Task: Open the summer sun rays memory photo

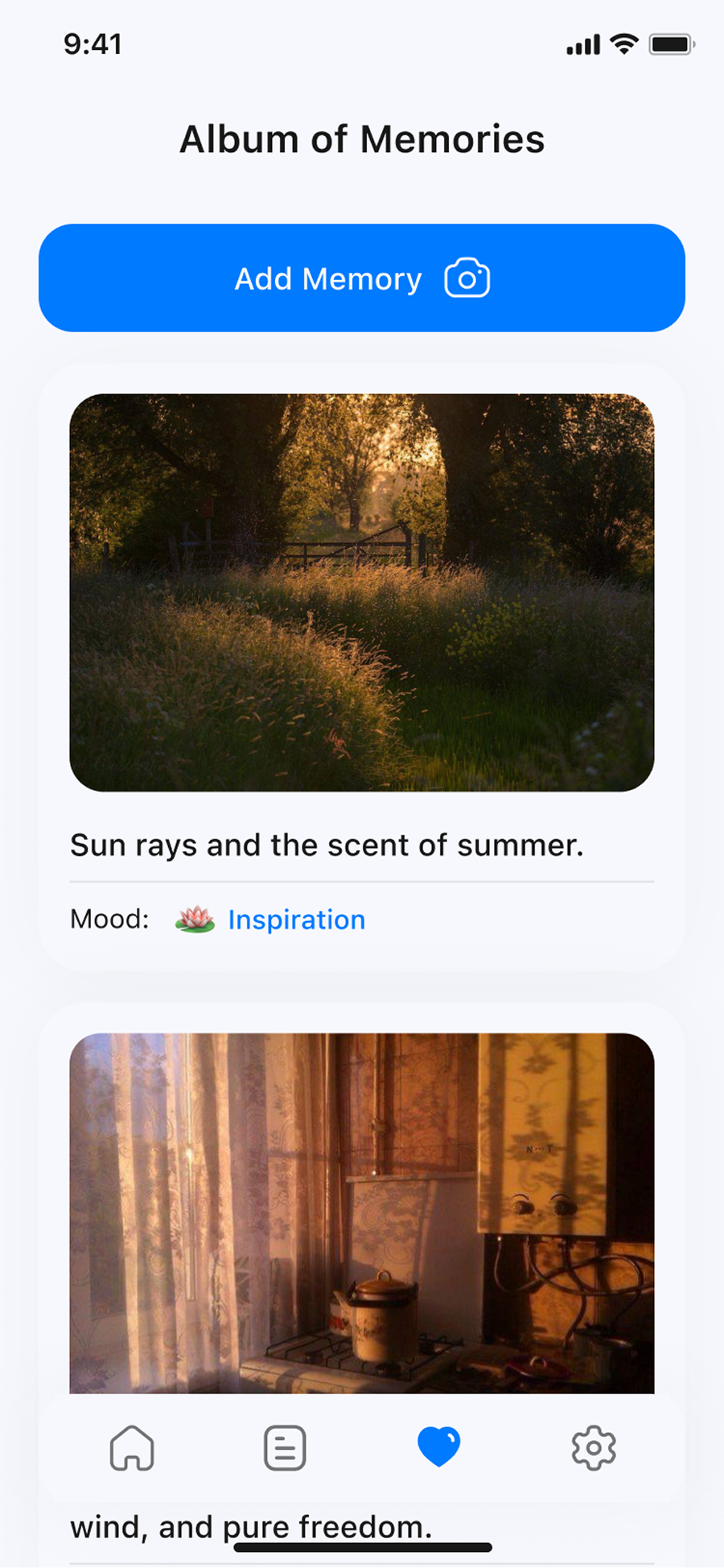Action: (362, 592)
